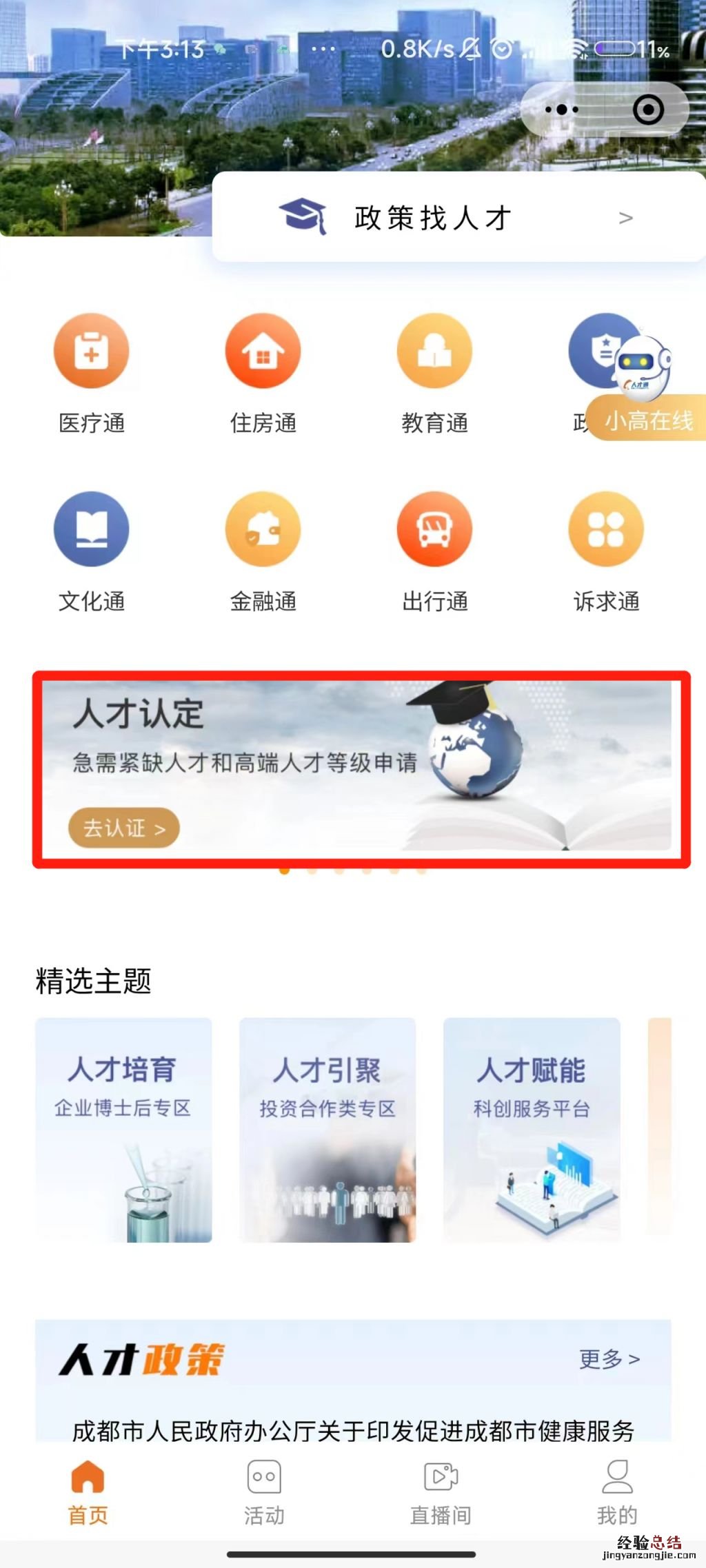706x1568 pixels.
Task: Open 教育通 service
Action: 434,352
